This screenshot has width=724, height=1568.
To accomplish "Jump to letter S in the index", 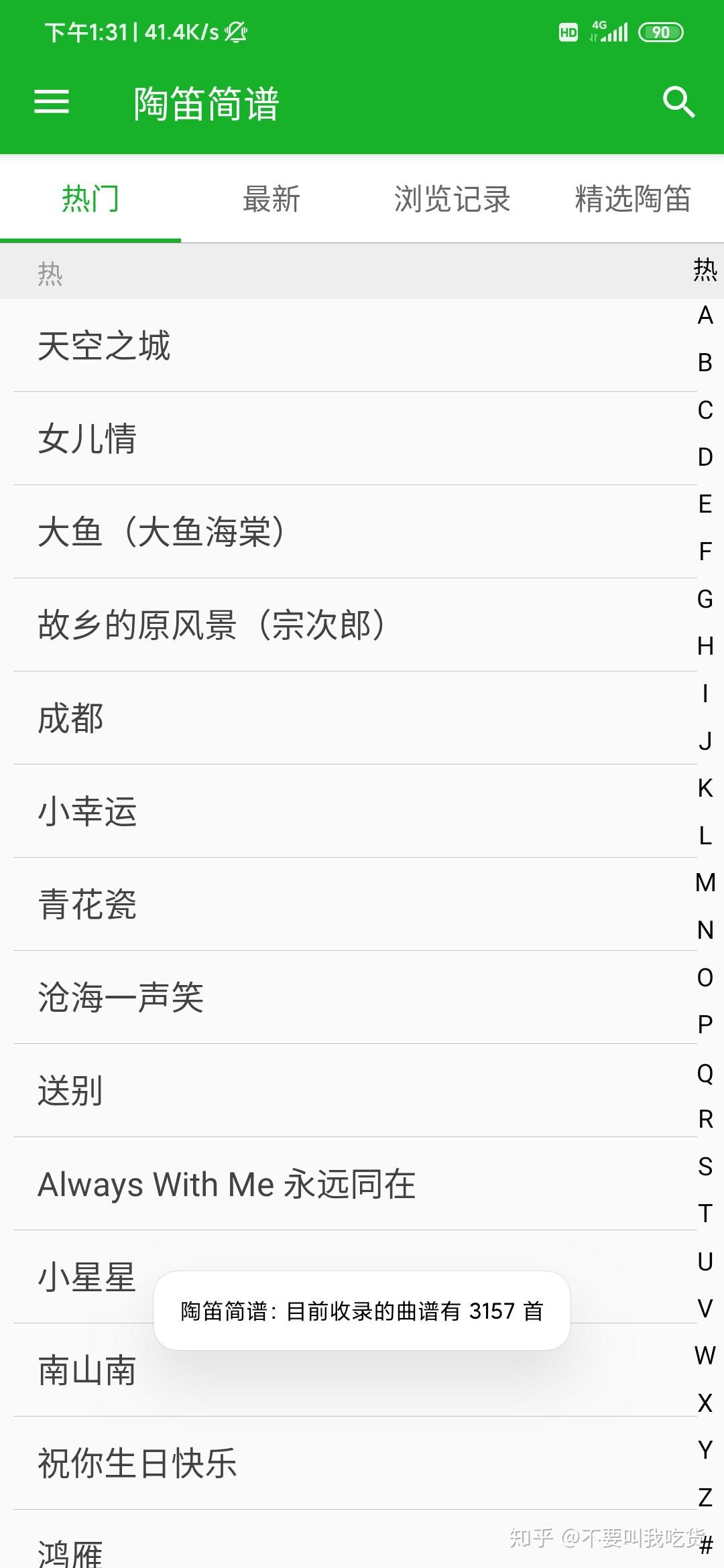I will 705,1167.
